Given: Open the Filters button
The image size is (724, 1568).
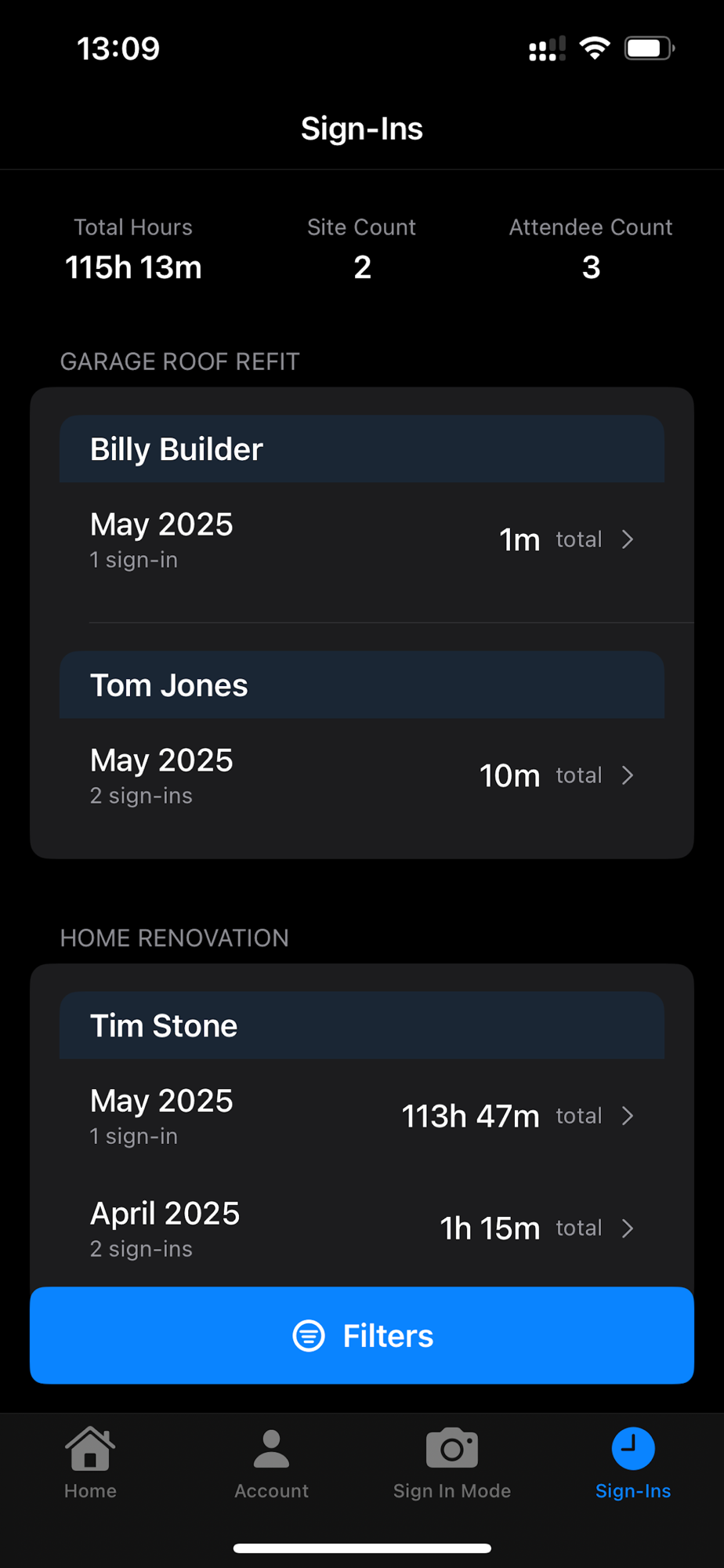Looking at the screenshot, I should click(x=362, y=1335).
